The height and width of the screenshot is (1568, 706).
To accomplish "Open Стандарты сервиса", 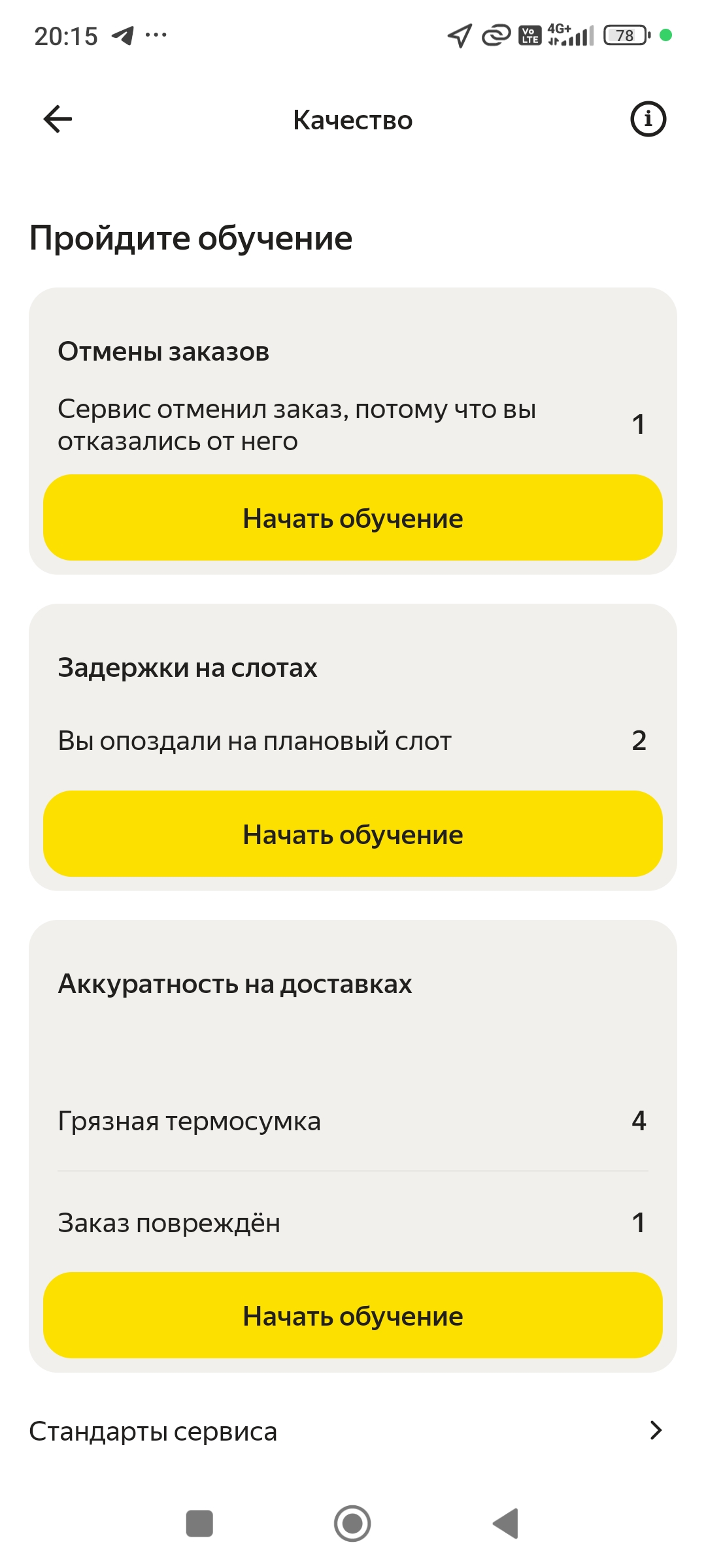I will (353, 1431).
